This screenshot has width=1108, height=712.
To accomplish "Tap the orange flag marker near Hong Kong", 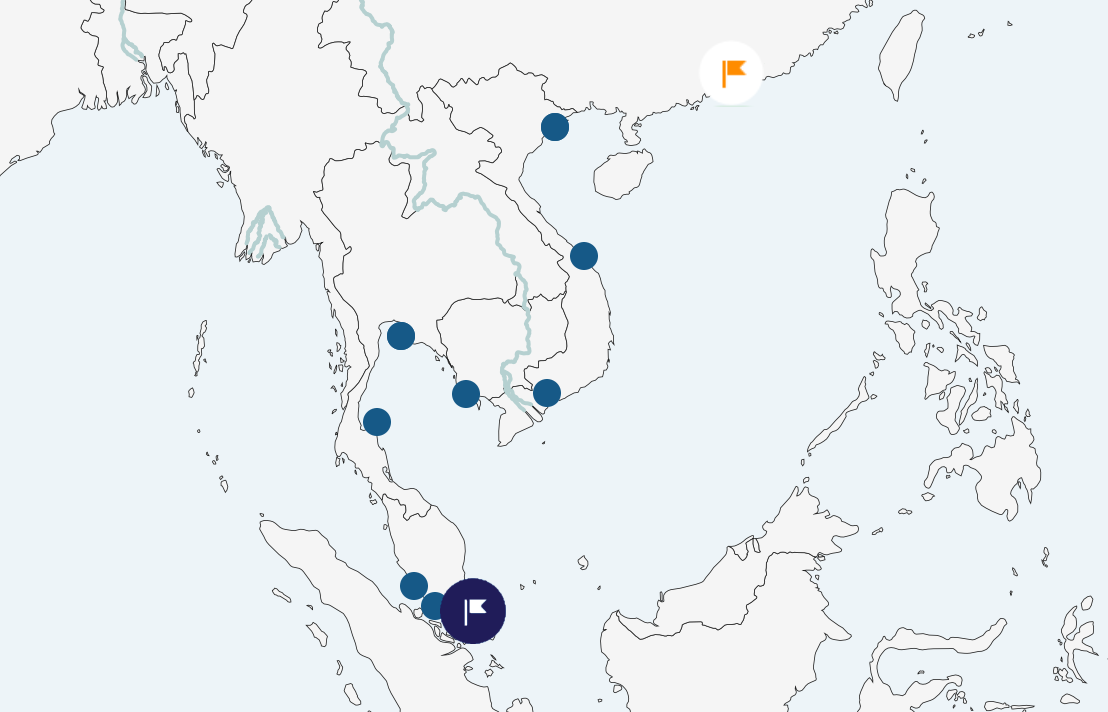I will (x=731, y=73).
